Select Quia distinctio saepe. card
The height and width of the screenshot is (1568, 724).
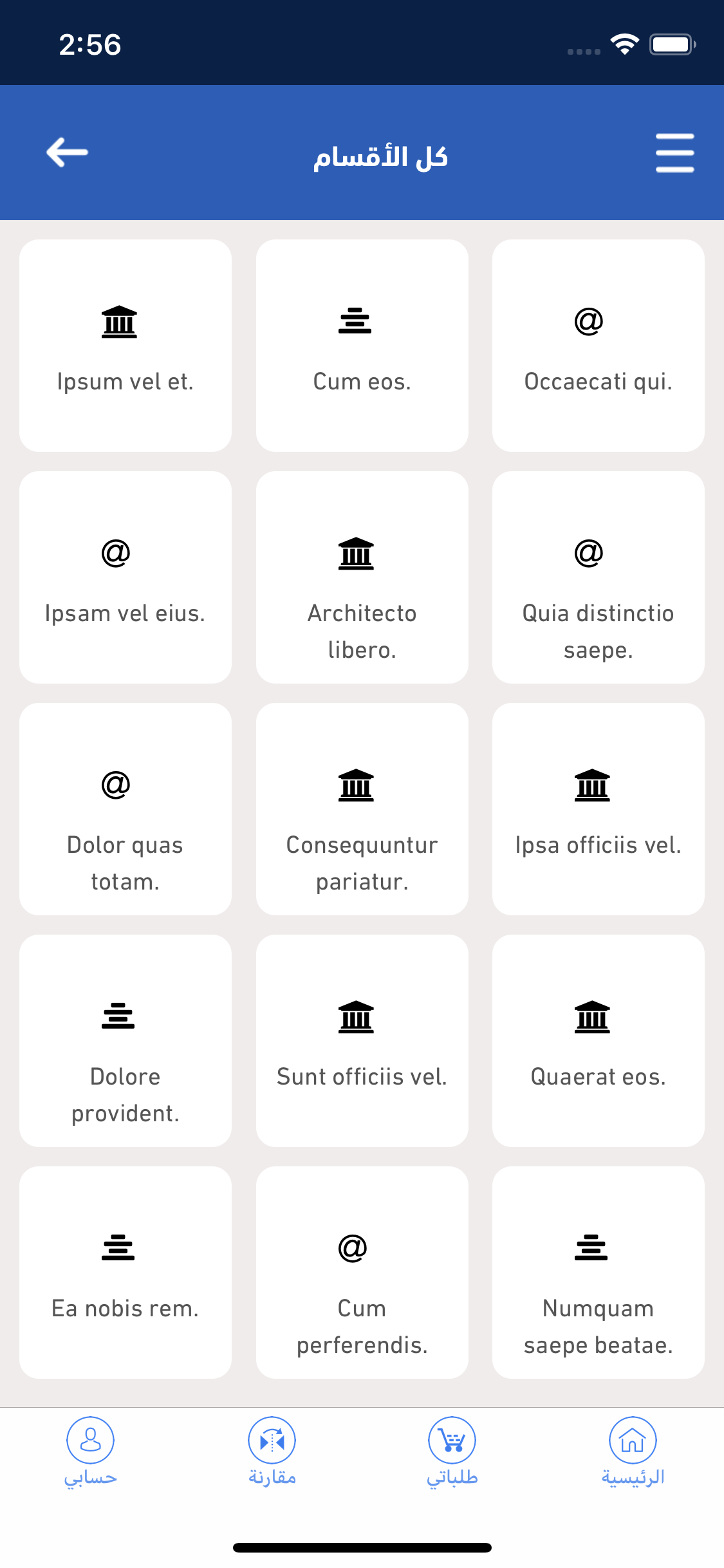[599, 577]
